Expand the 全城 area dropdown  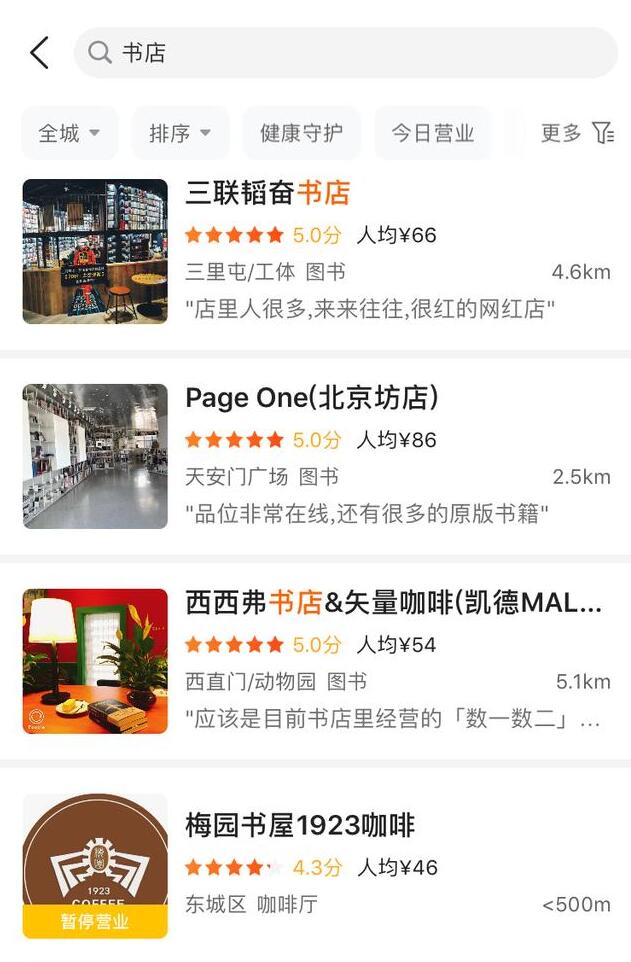pos(69,133)
